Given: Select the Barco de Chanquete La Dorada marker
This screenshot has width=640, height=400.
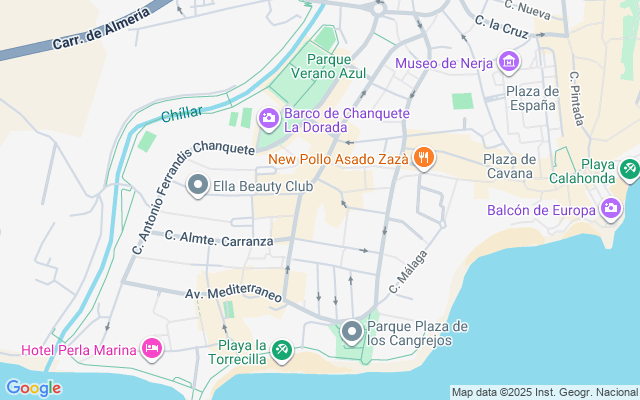Looking at the screenshot, I should [269, 119].
